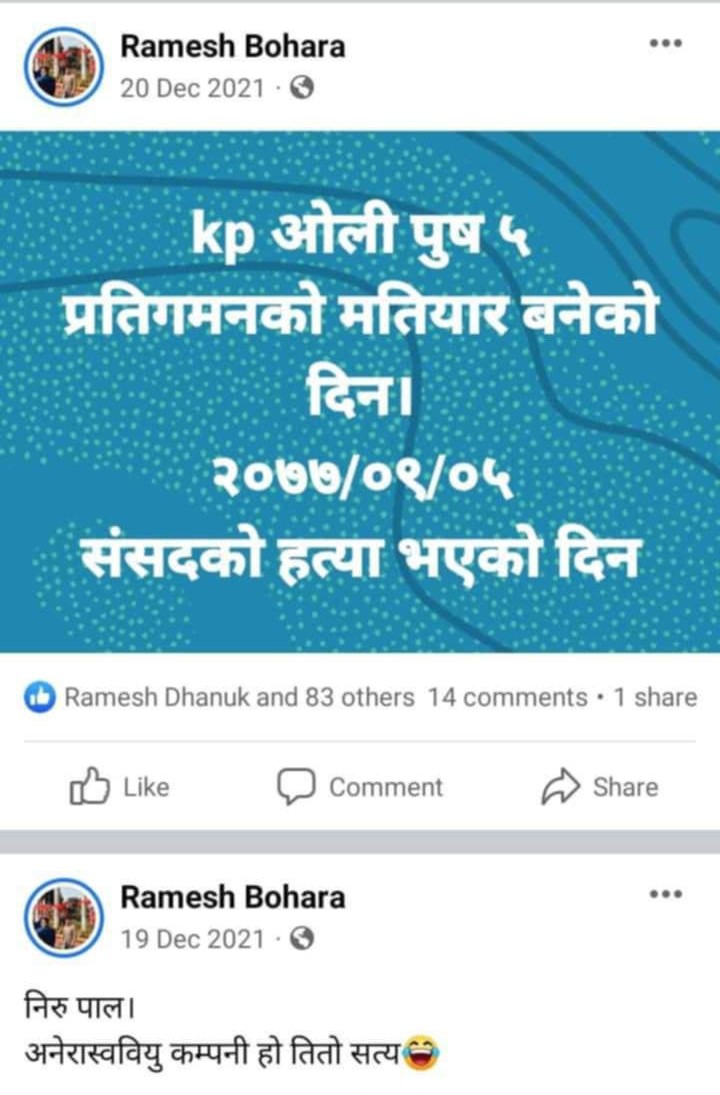
Task: Open Ramesh Bohara name on 19 Dec post
Action: coord(232,897)
